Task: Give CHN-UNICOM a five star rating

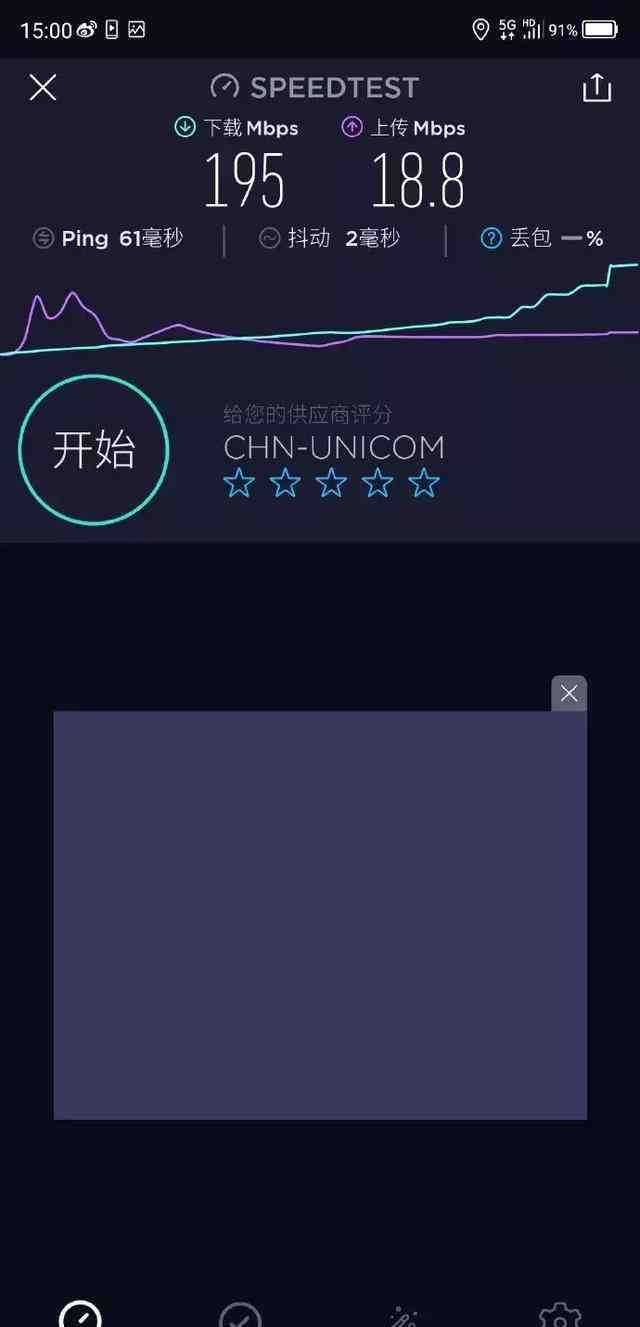Action: (x=424, y=484)
